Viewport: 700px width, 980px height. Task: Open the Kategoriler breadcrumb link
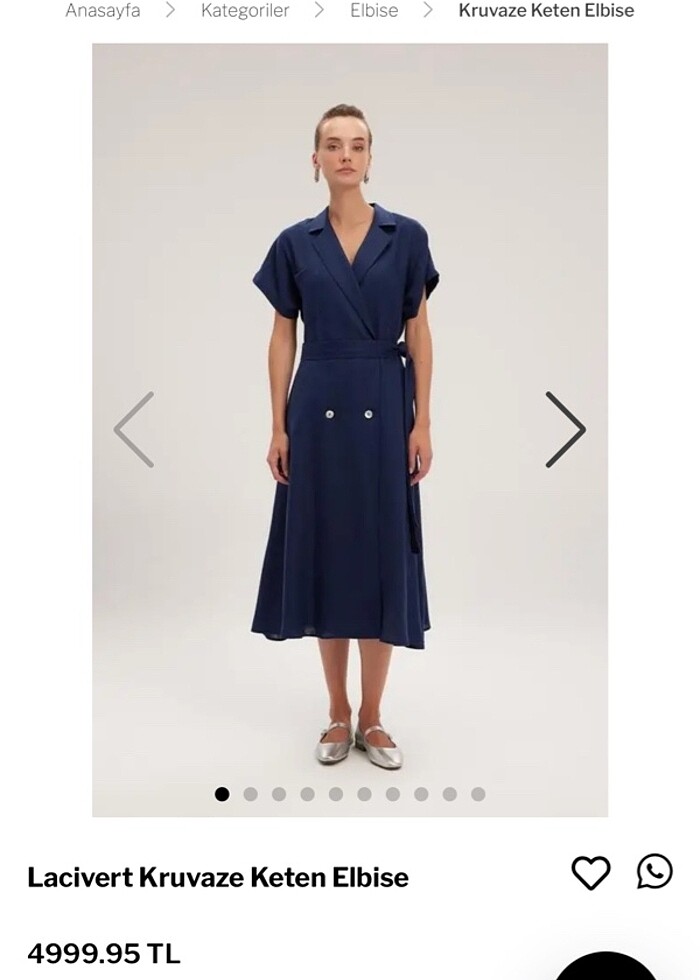(245, 11)
